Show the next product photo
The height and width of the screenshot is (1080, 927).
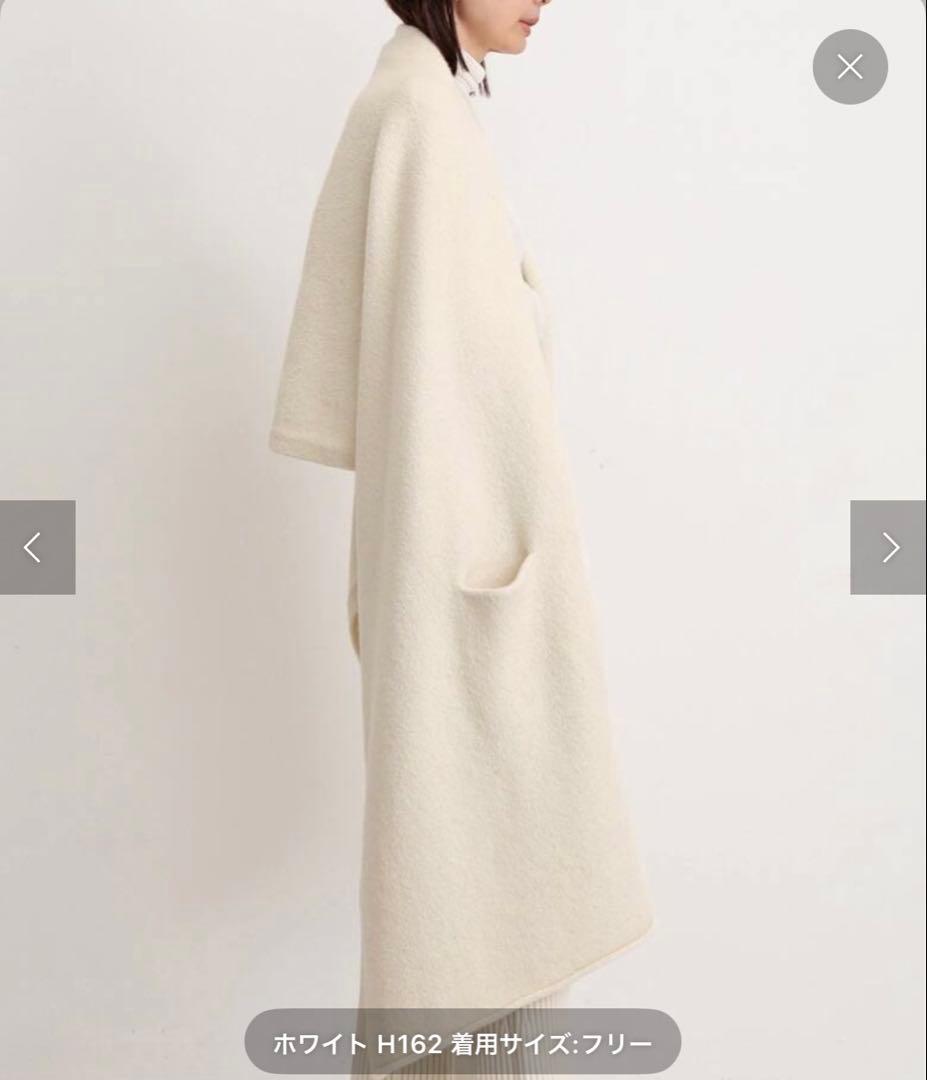[889, 547]
